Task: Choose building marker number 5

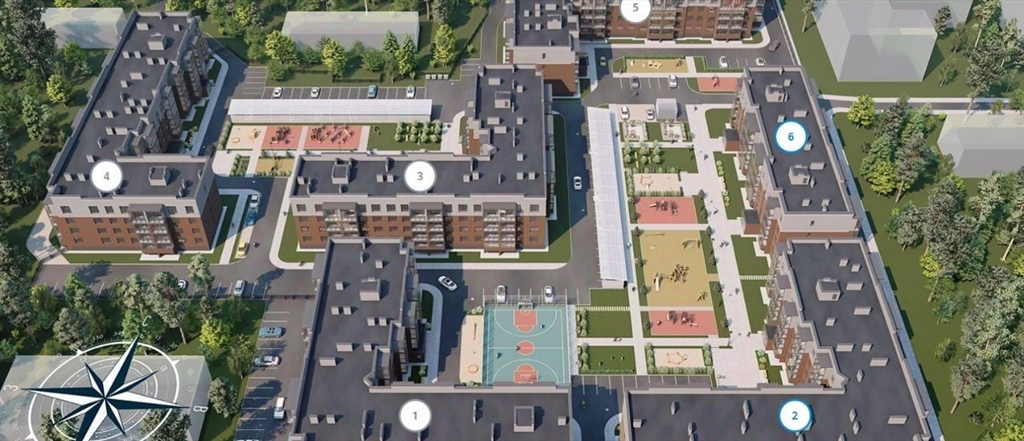Action: pos(635,9)
